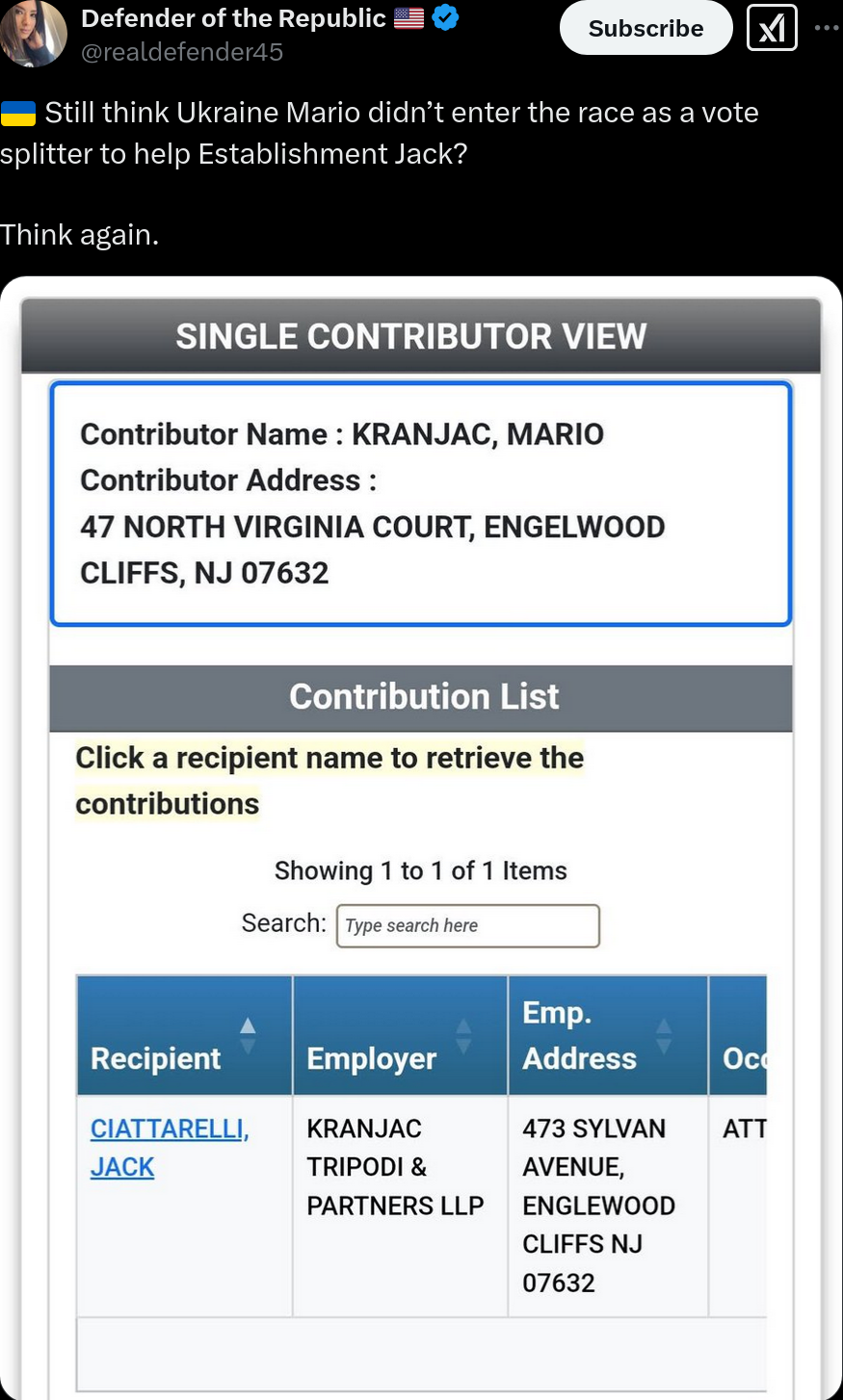
Task: Open the post's overflow menu
Action: click(827, 28)
